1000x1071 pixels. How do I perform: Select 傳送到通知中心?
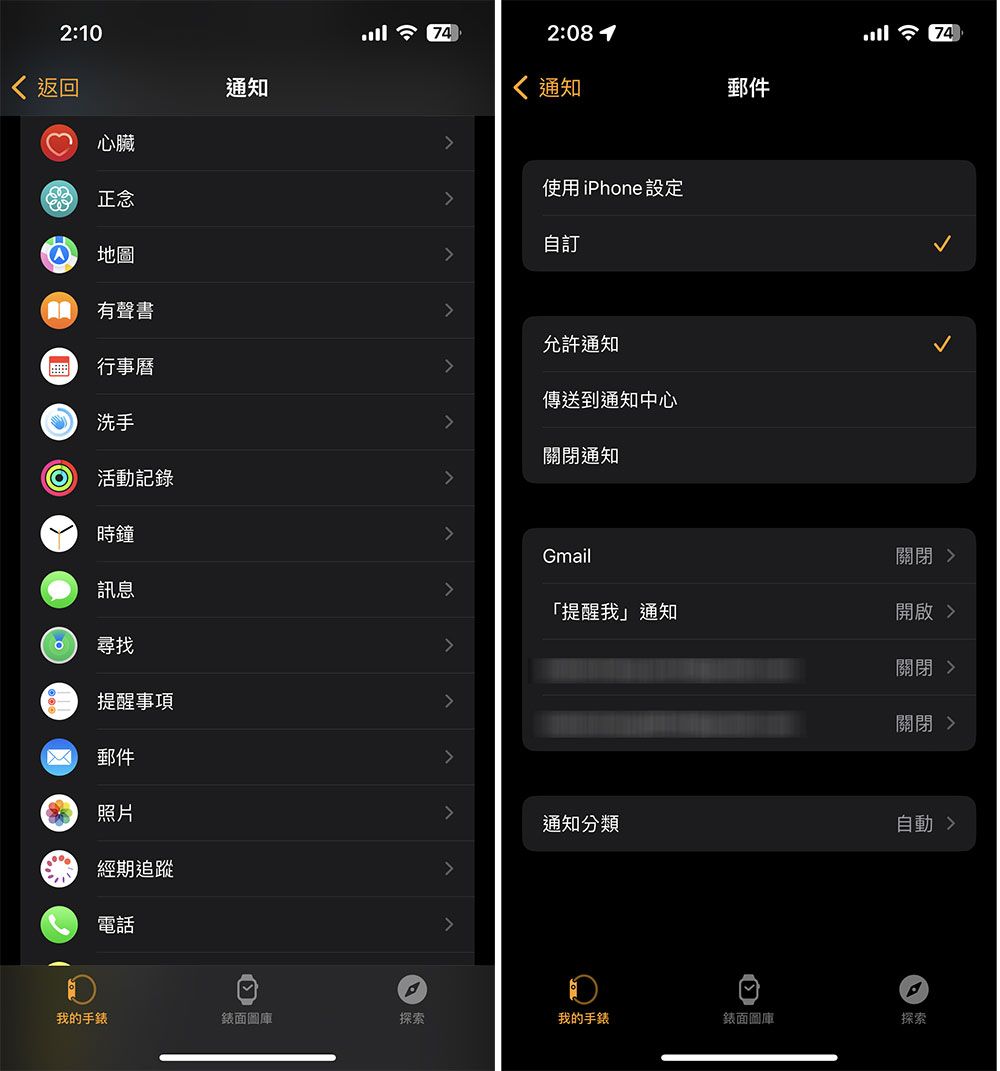pos(748,400)
